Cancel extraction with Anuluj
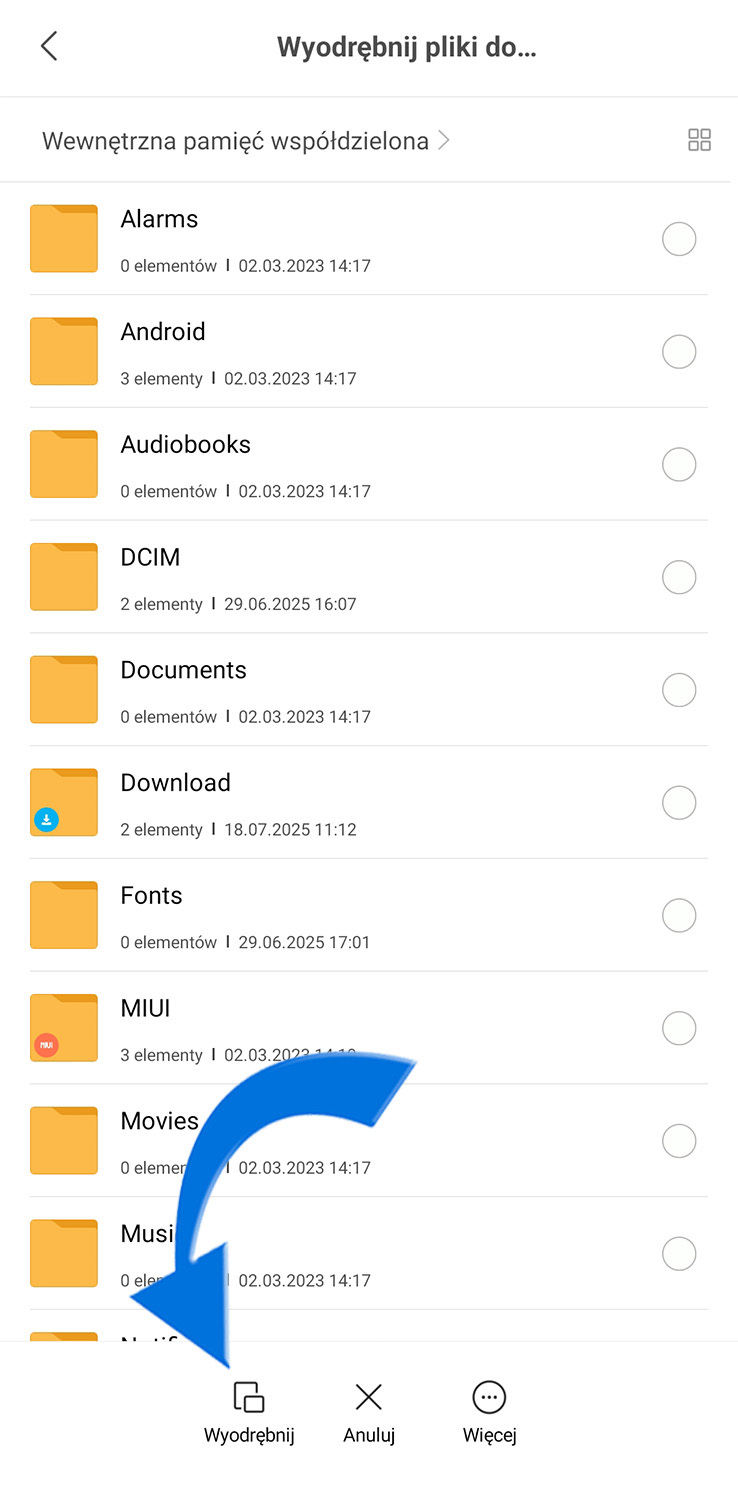 tap(369, 1413)
